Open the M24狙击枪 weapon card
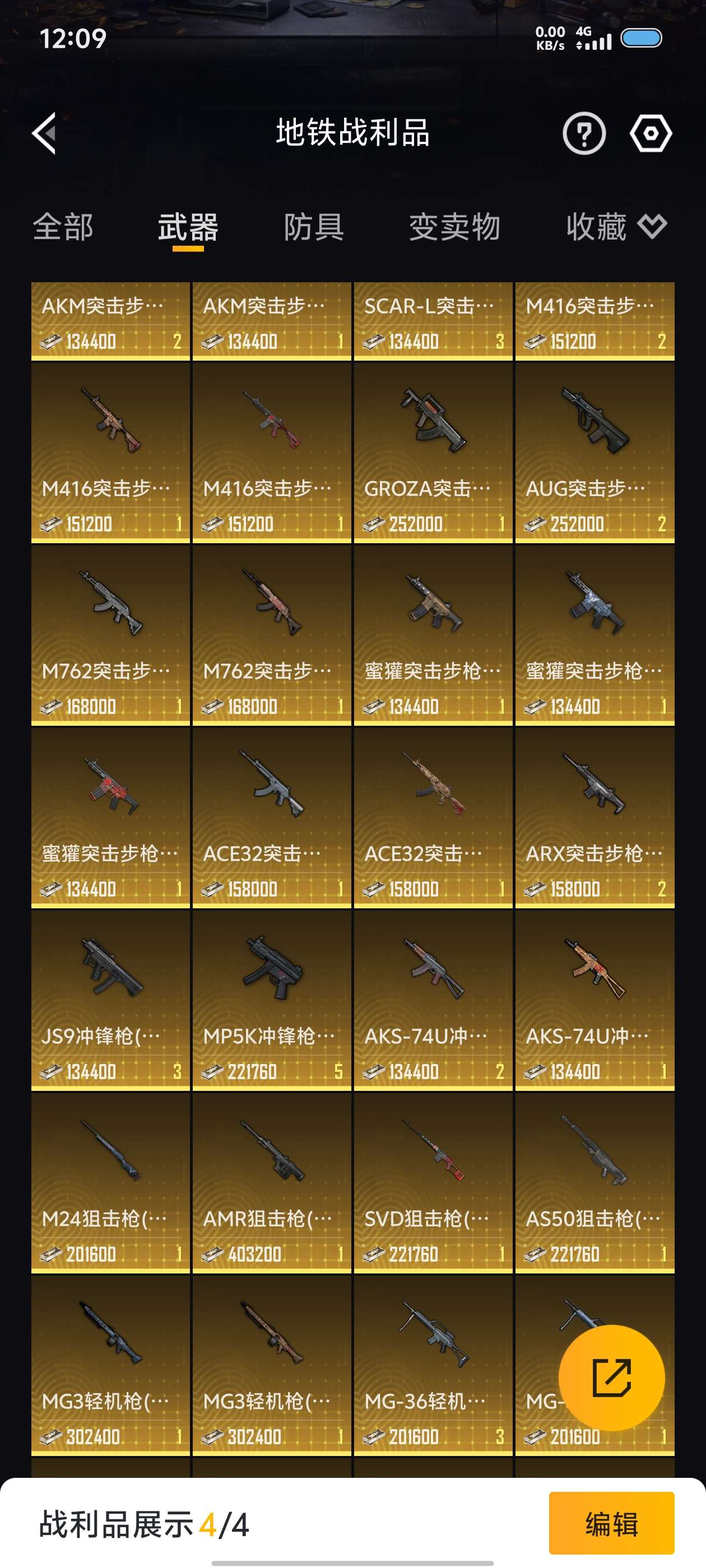Screen dimensions: 706x1568 [110, 1182]
